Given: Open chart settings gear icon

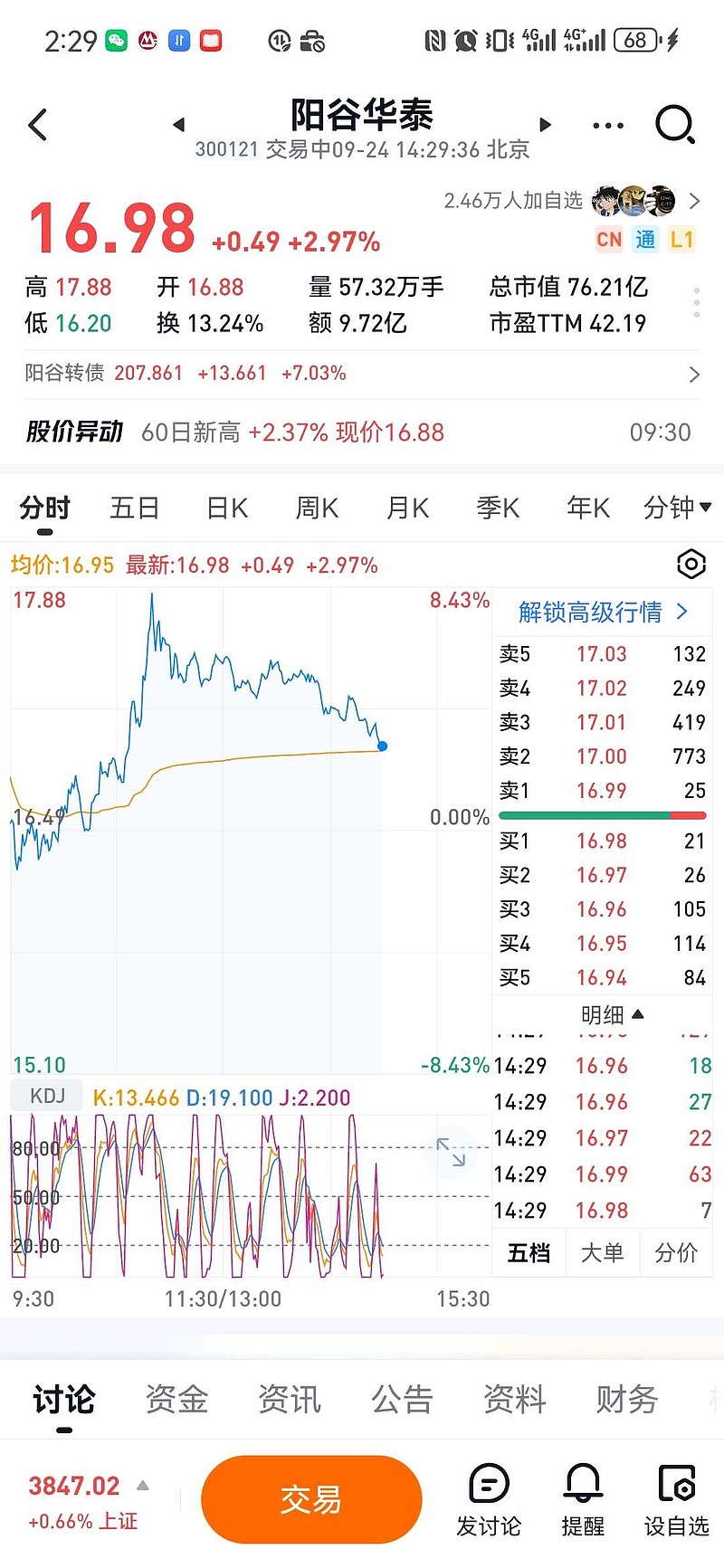Looking at the screenshot, I should tap(691, 565).
